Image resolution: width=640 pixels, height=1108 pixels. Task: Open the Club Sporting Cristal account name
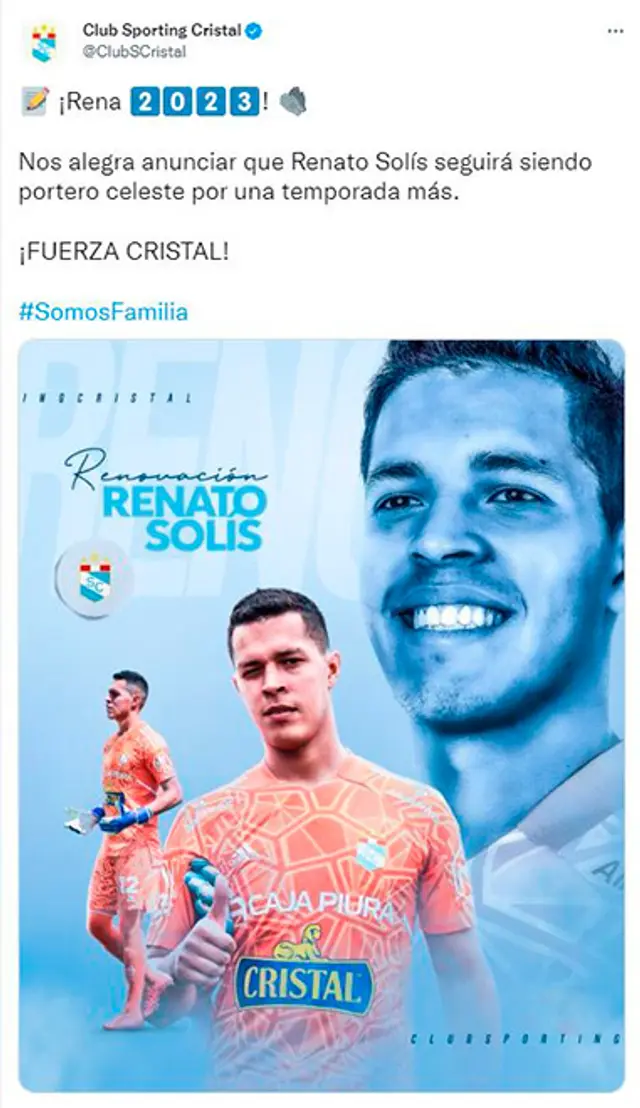[x=161, y=31]
